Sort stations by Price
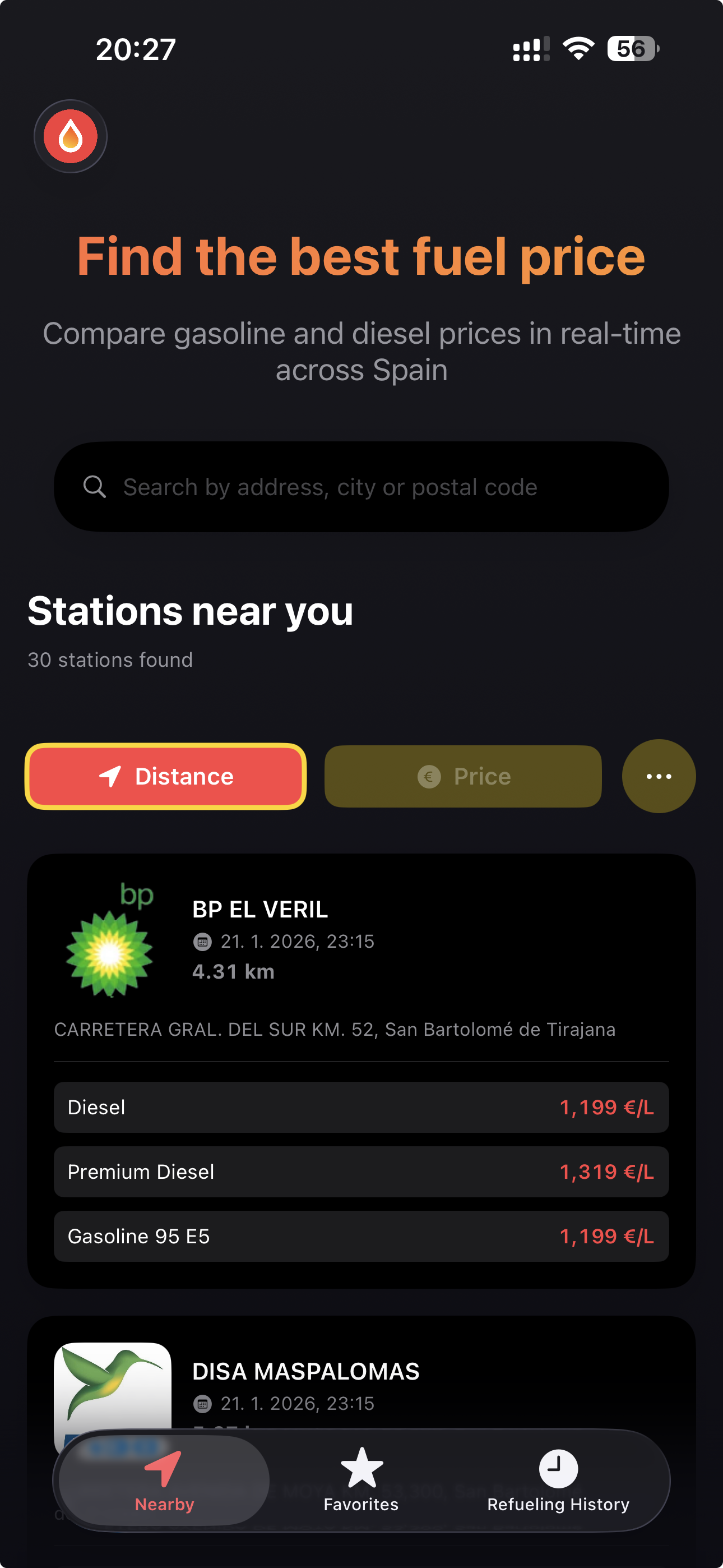The height and width of the screenshot is (1568, 723). point(463,777)
